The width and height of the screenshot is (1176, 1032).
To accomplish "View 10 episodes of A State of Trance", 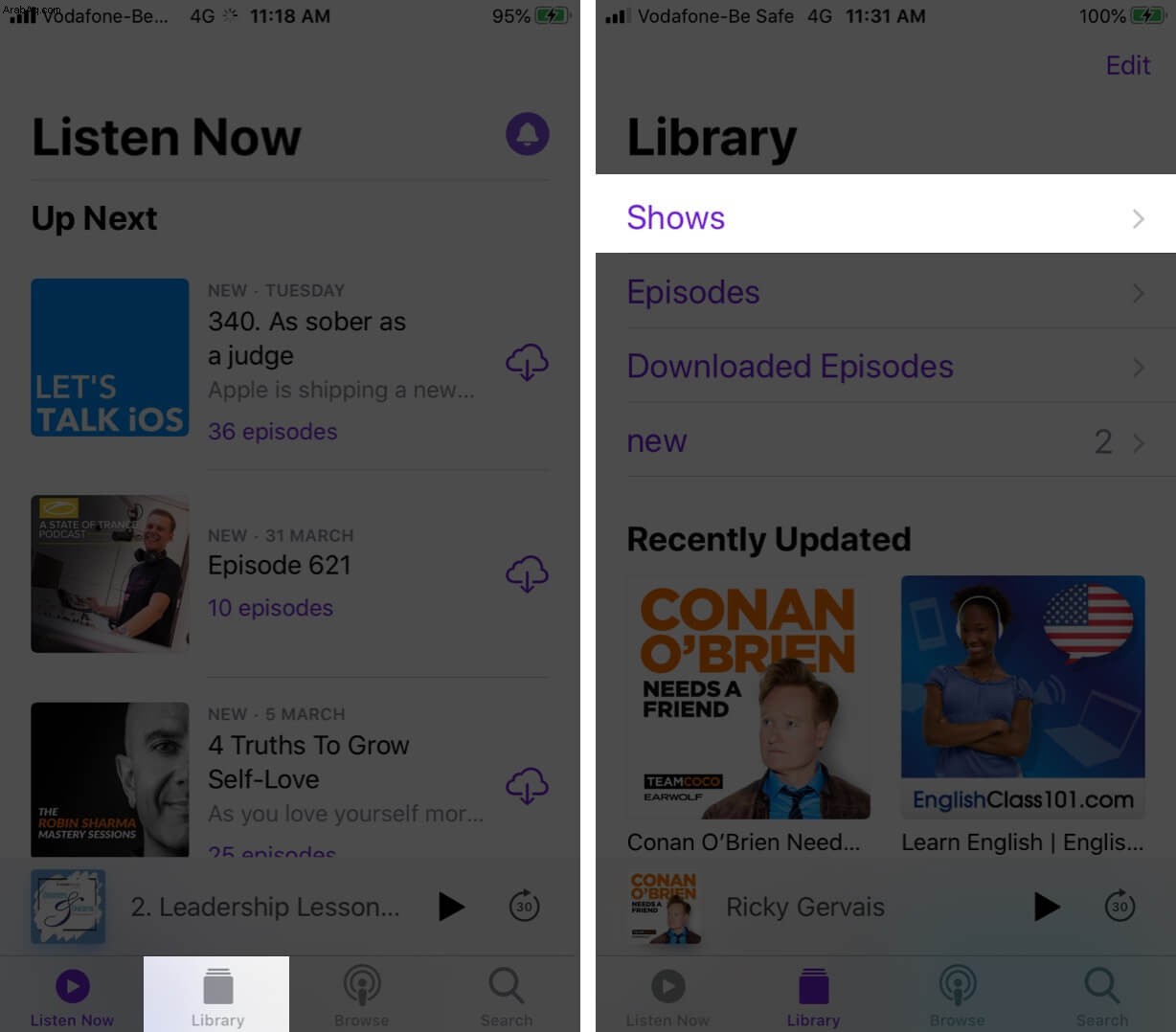I will point(271,608).
